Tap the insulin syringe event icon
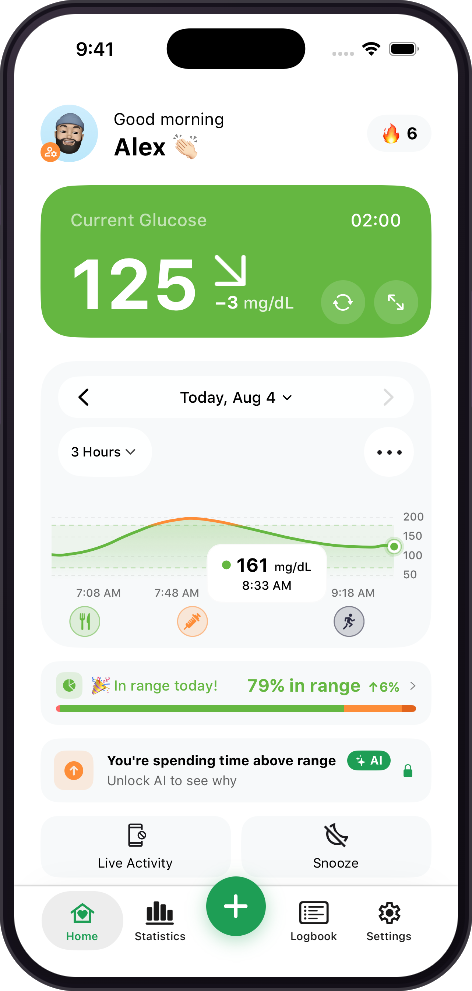The width and height of the screenshot is (472, 991). [192, 622]
